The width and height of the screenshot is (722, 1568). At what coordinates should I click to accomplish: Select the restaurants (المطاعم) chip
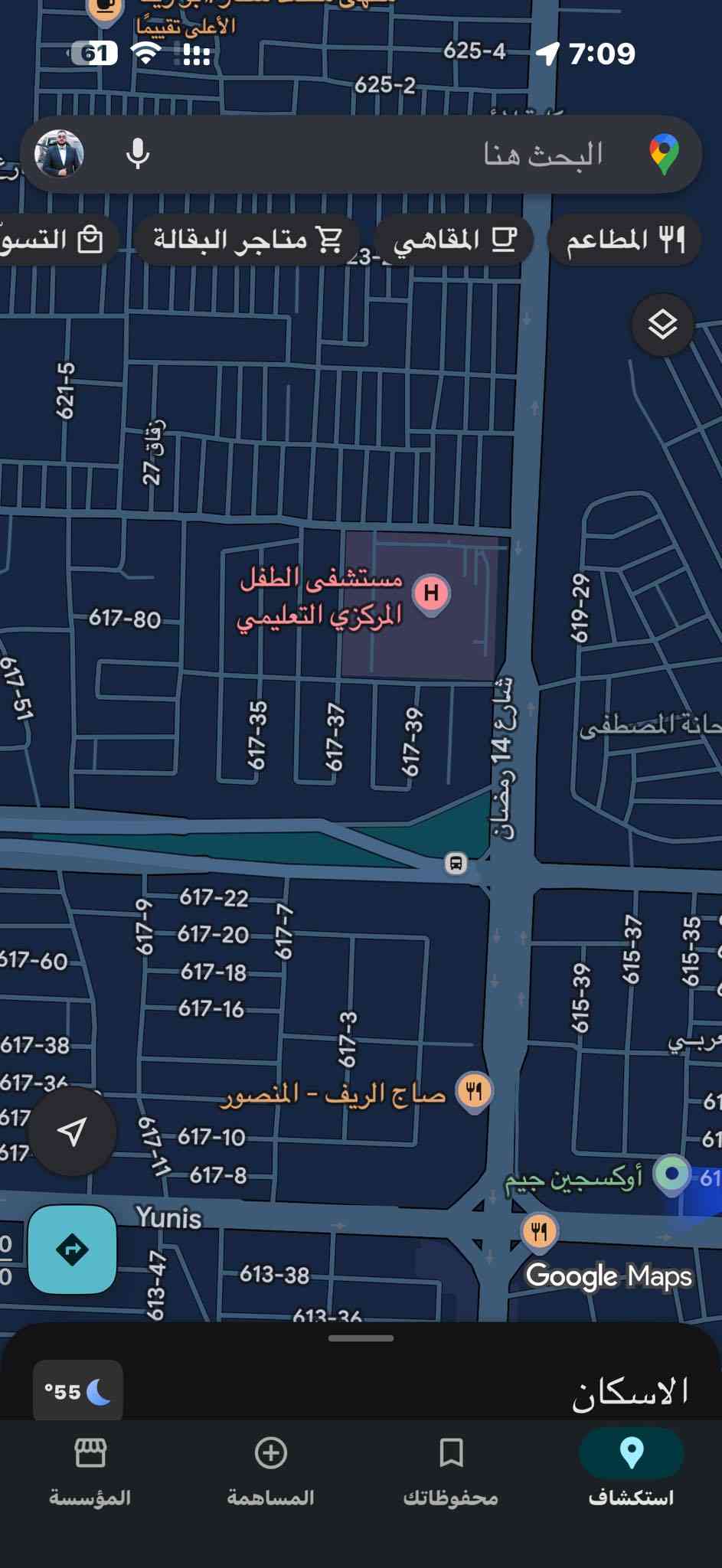pyautogui.click(x=625, y=240)
